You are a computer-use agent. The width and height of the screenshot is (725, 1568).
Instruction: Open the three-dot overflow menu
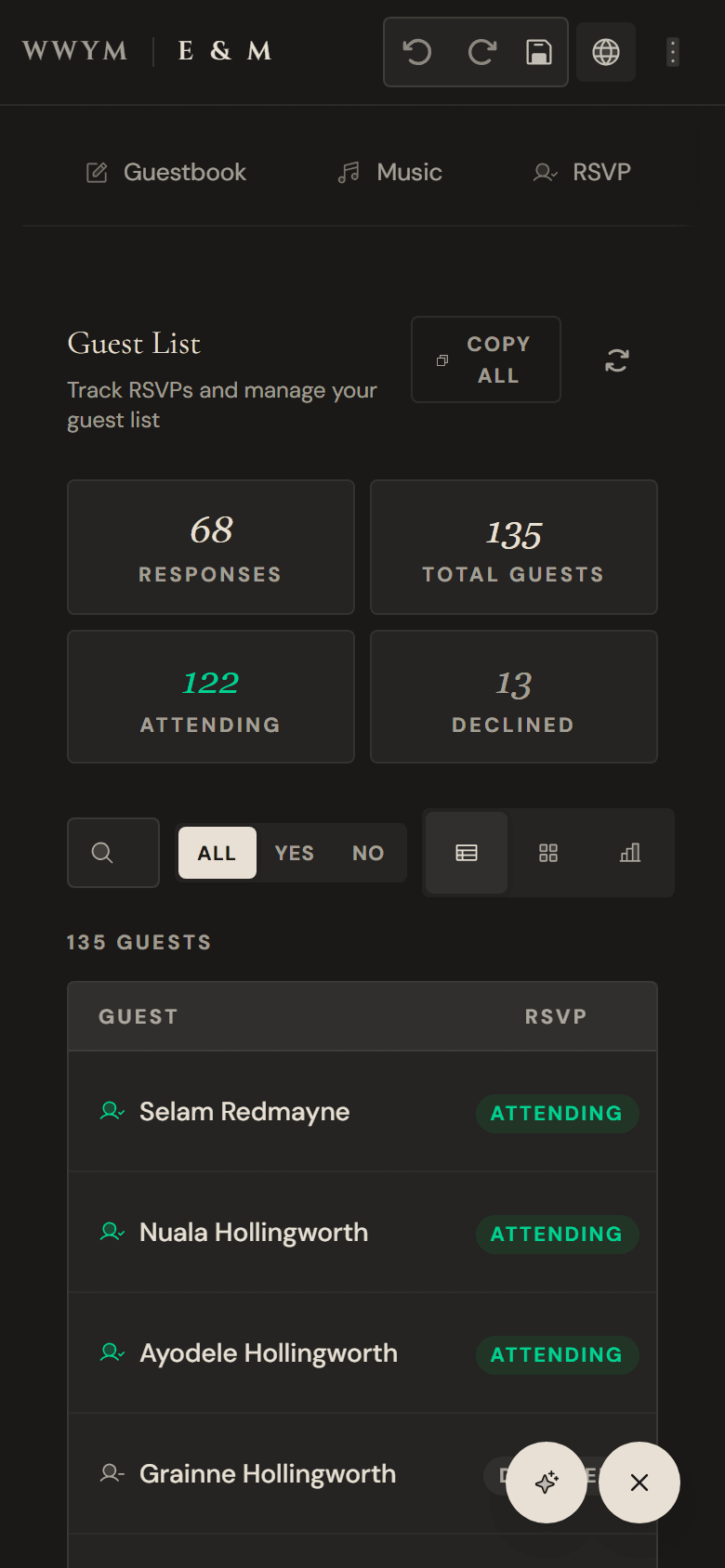673,52
